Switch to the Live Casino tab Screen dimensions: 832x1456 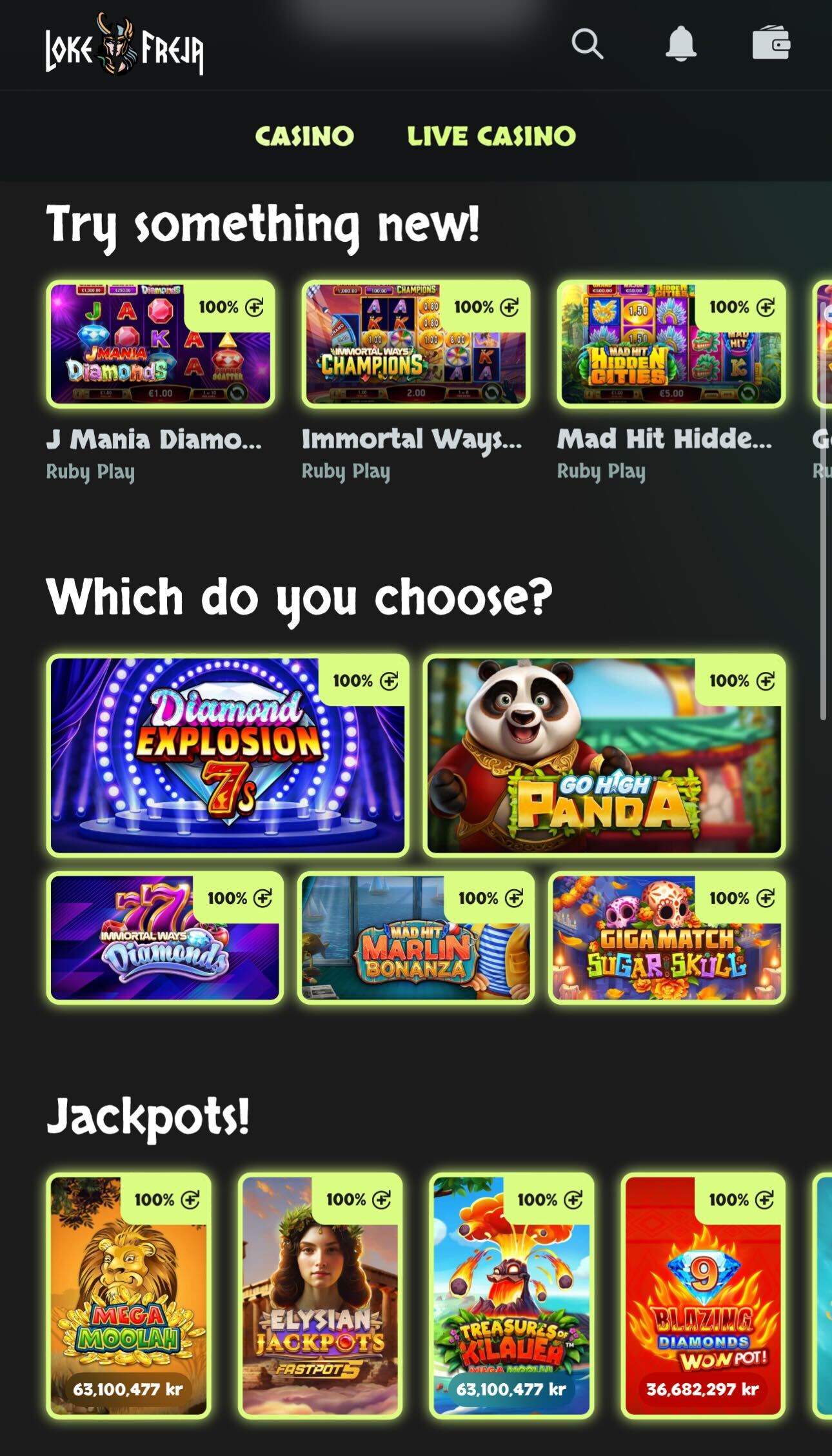[491, 136]
